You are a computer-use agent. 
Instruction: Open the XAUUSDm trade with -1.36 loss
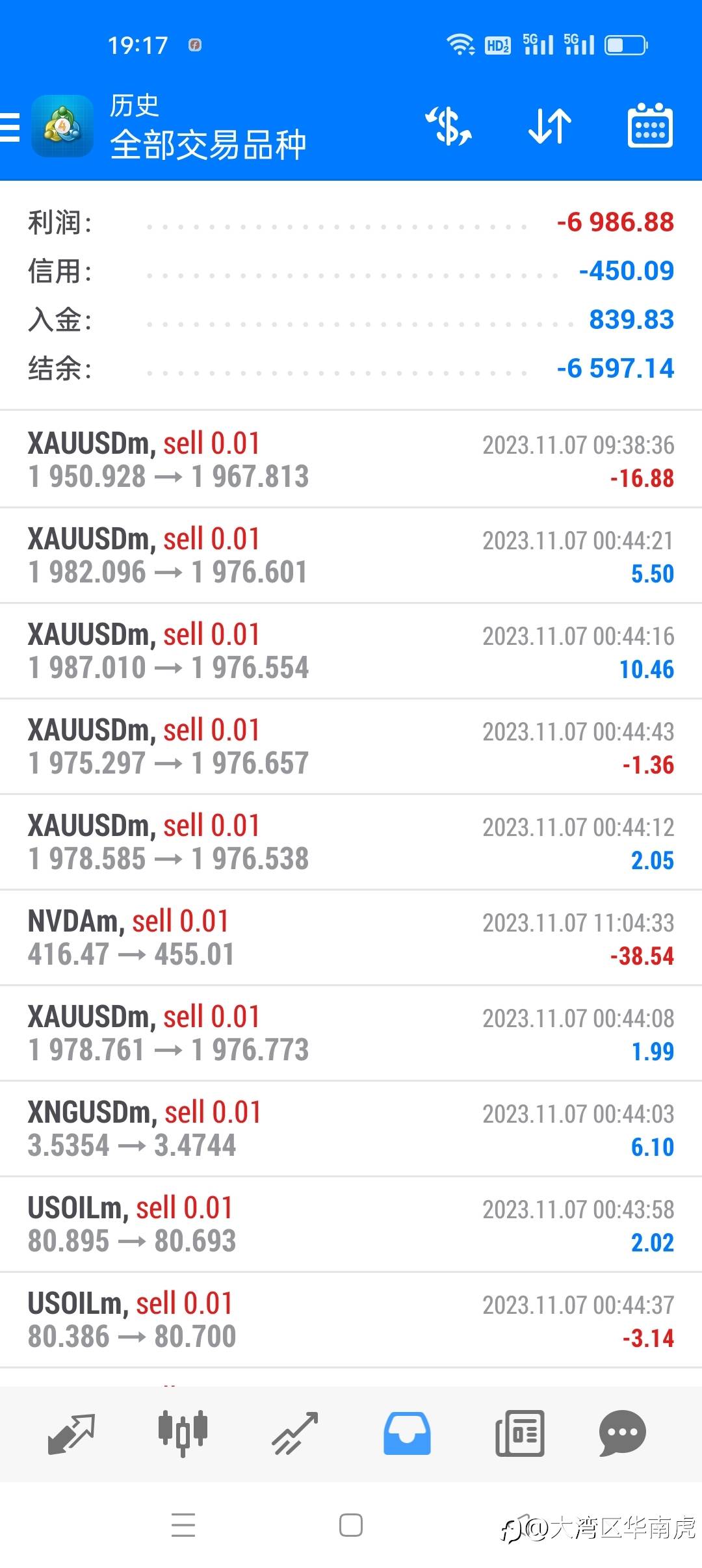pos(351,747)
